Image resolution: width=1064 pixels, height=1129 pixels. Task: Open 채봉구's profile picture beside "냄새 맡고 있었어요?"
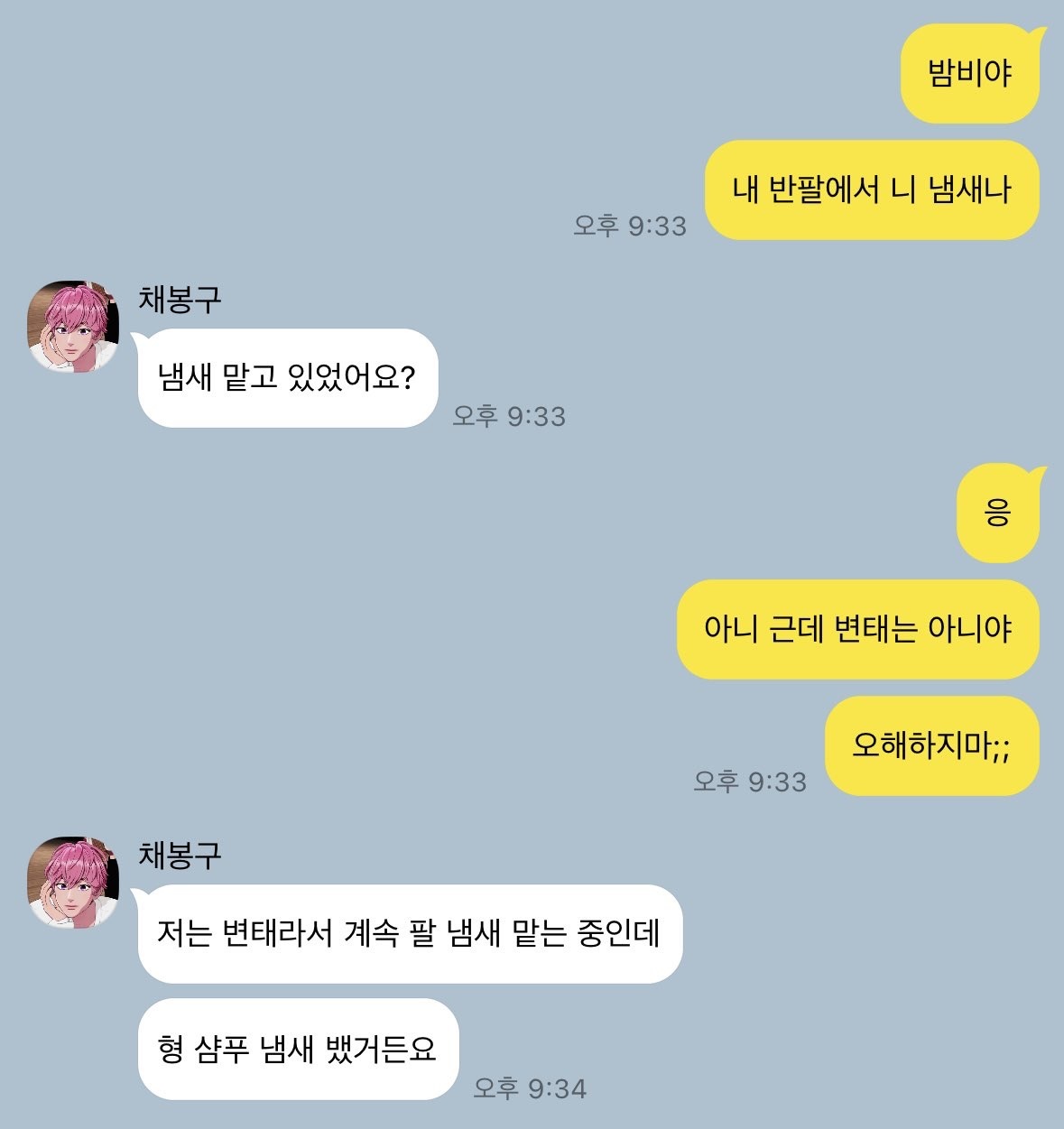coord(73,326)
